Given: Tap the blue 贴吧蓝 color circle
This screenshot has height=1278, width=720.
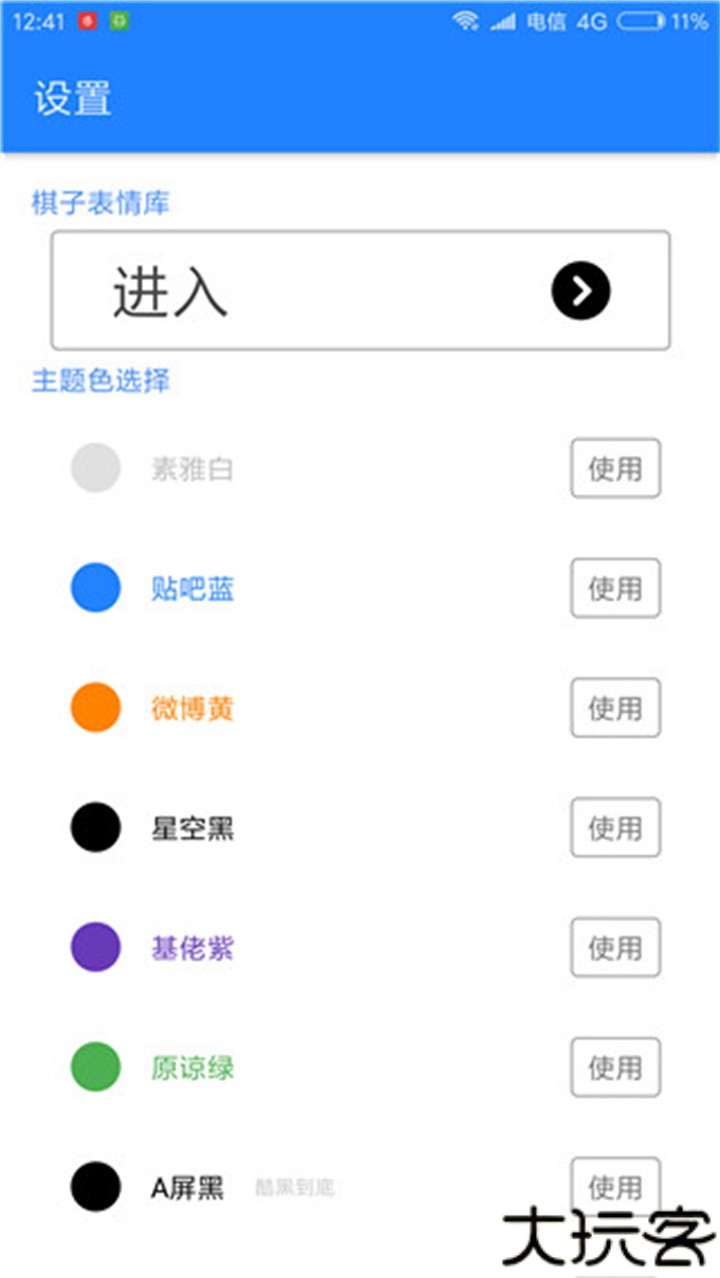Looking at the screenshot, I should coord(95,588).
